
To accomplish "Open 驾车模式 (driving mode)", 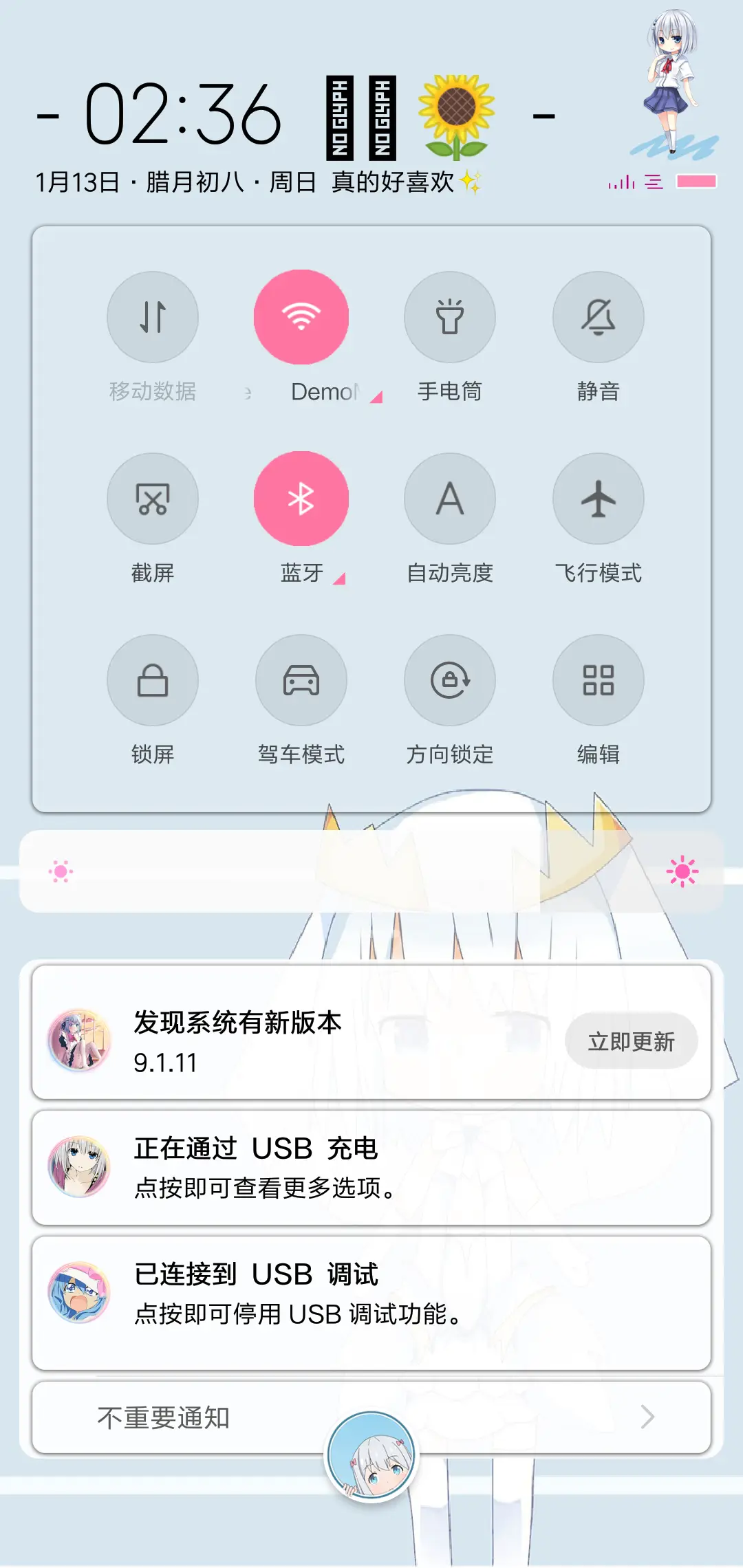I will (301, 679).
